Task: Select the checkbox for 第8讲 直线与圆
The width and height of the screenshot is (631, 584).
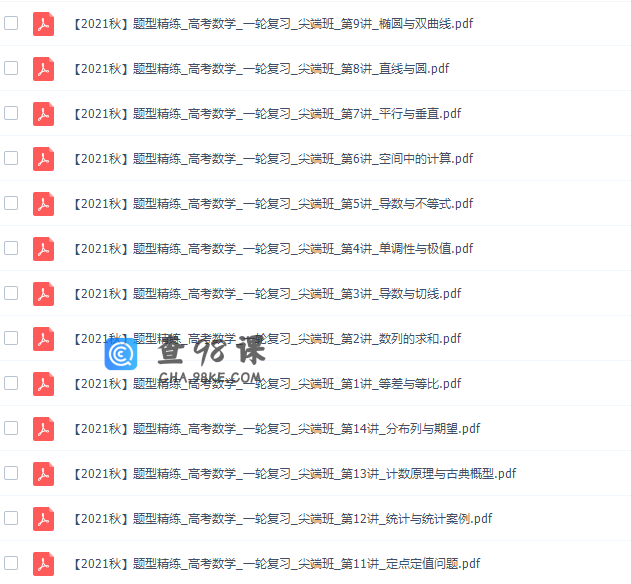Action: click(11, 68)
